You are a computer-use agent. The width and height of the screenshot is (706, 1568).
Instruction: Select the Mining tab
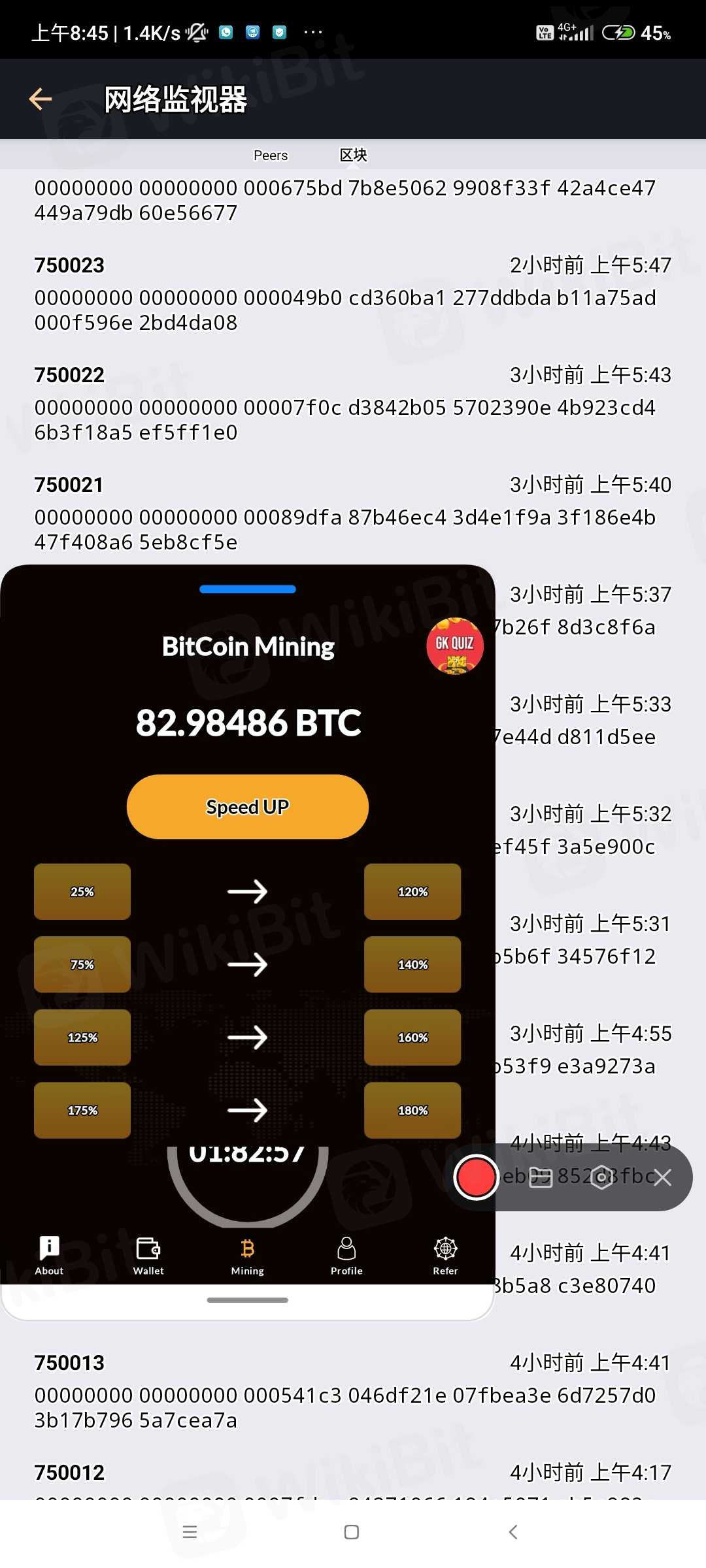pyautogui.click(x=247, y=1255)
